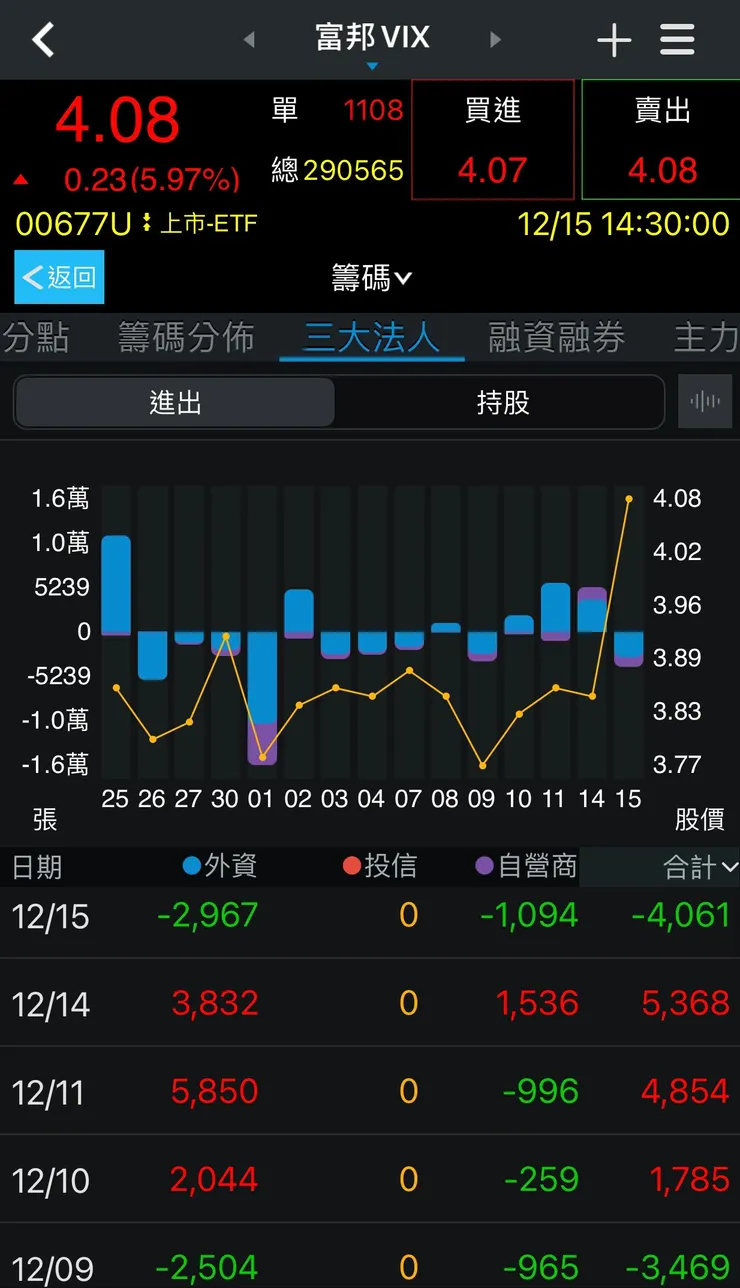Screen dimensions: 740x1288
Task: Tap the 賣出 4.08 quote box
Action: coord(662,140)
